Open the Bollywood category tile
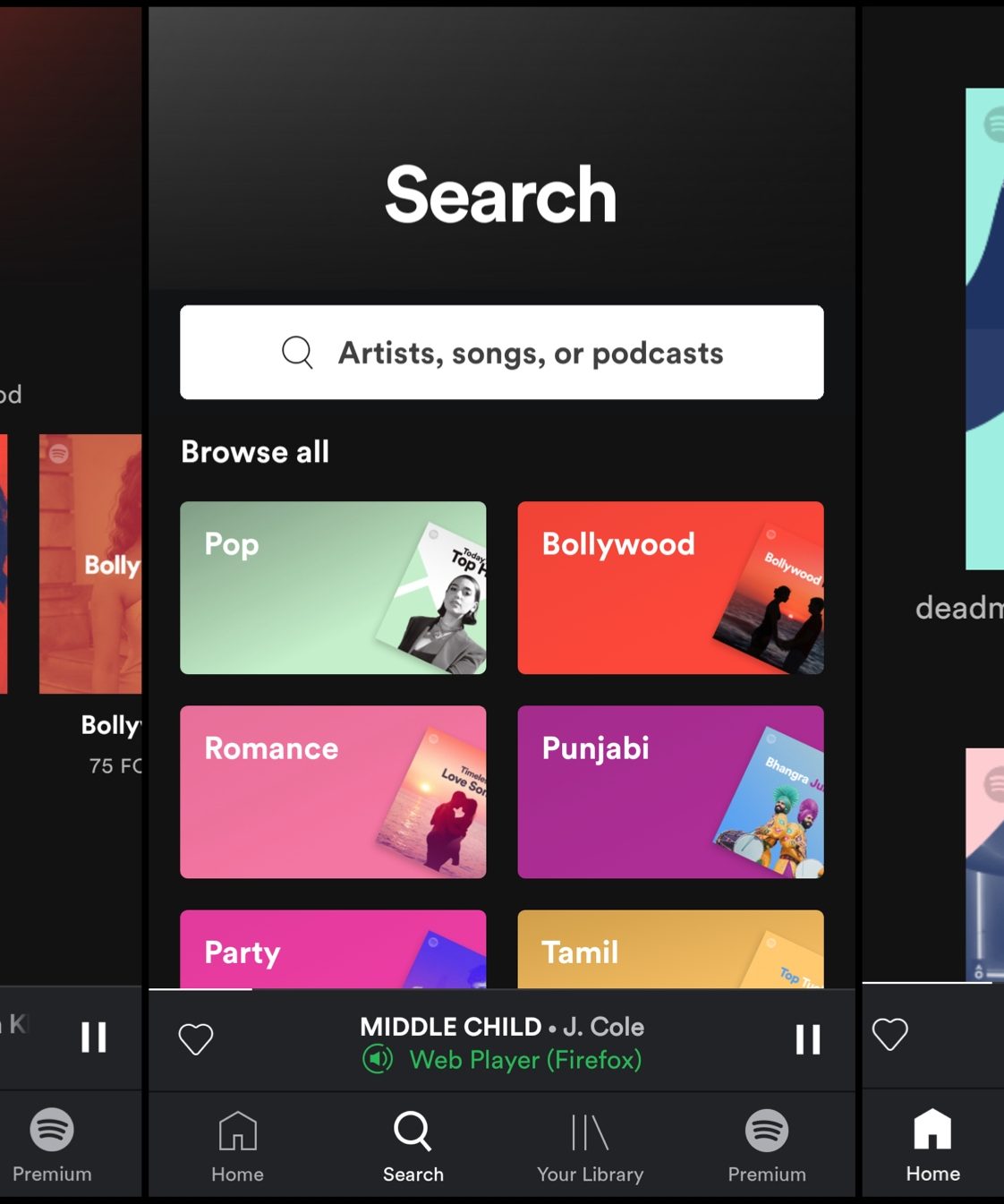This screenshot has height=1204, width=1004. 670,587
